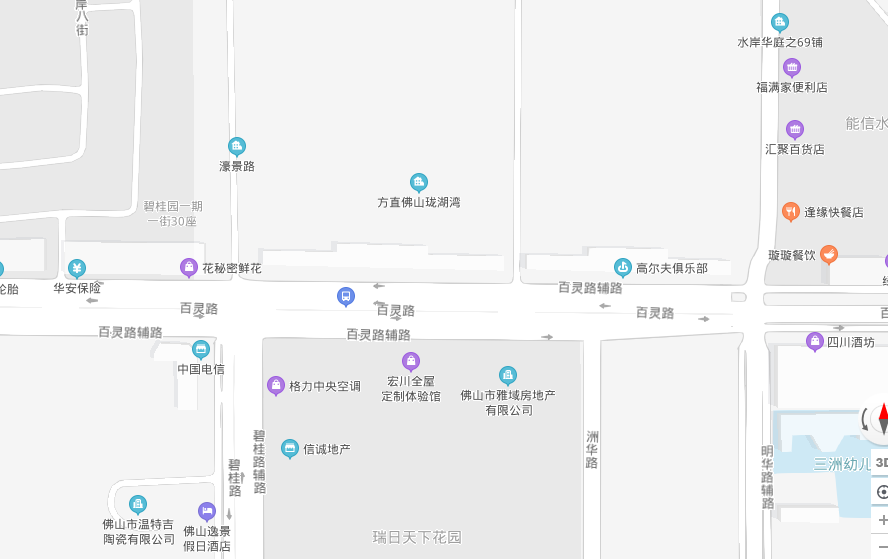
Task: Open the bus stop marker on 百灵路
Action: [345, 296]
